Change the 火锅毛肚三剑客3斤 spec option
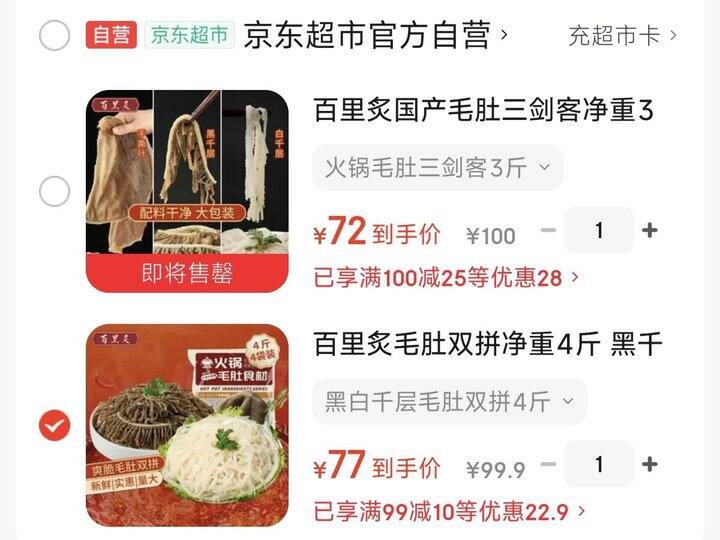 click(437, 167)
